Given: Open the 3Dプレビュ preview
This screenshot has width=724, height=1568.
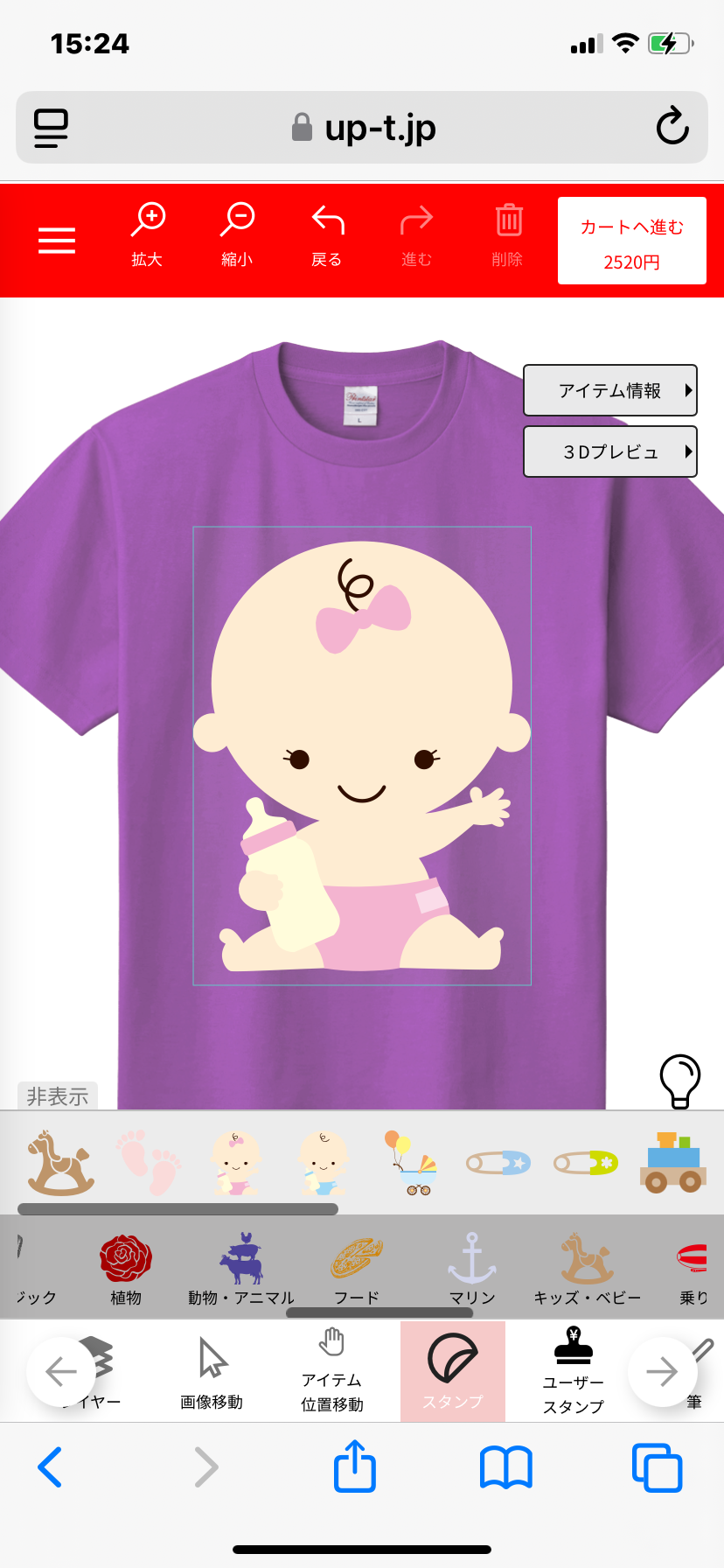Looking at the screenshot, I should [610, 451].
